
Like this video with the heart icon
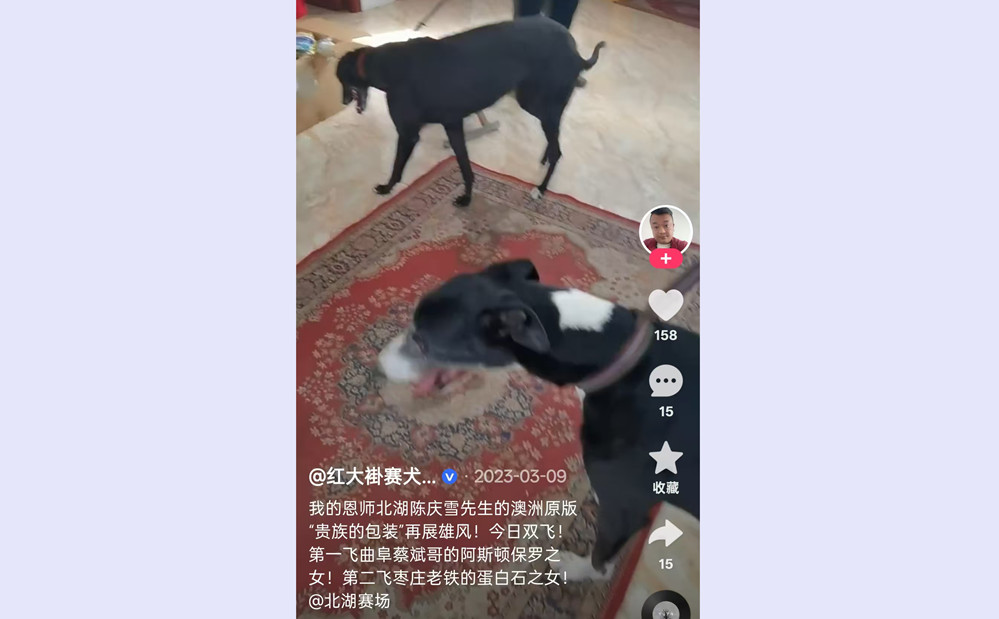tap(665, 305)
